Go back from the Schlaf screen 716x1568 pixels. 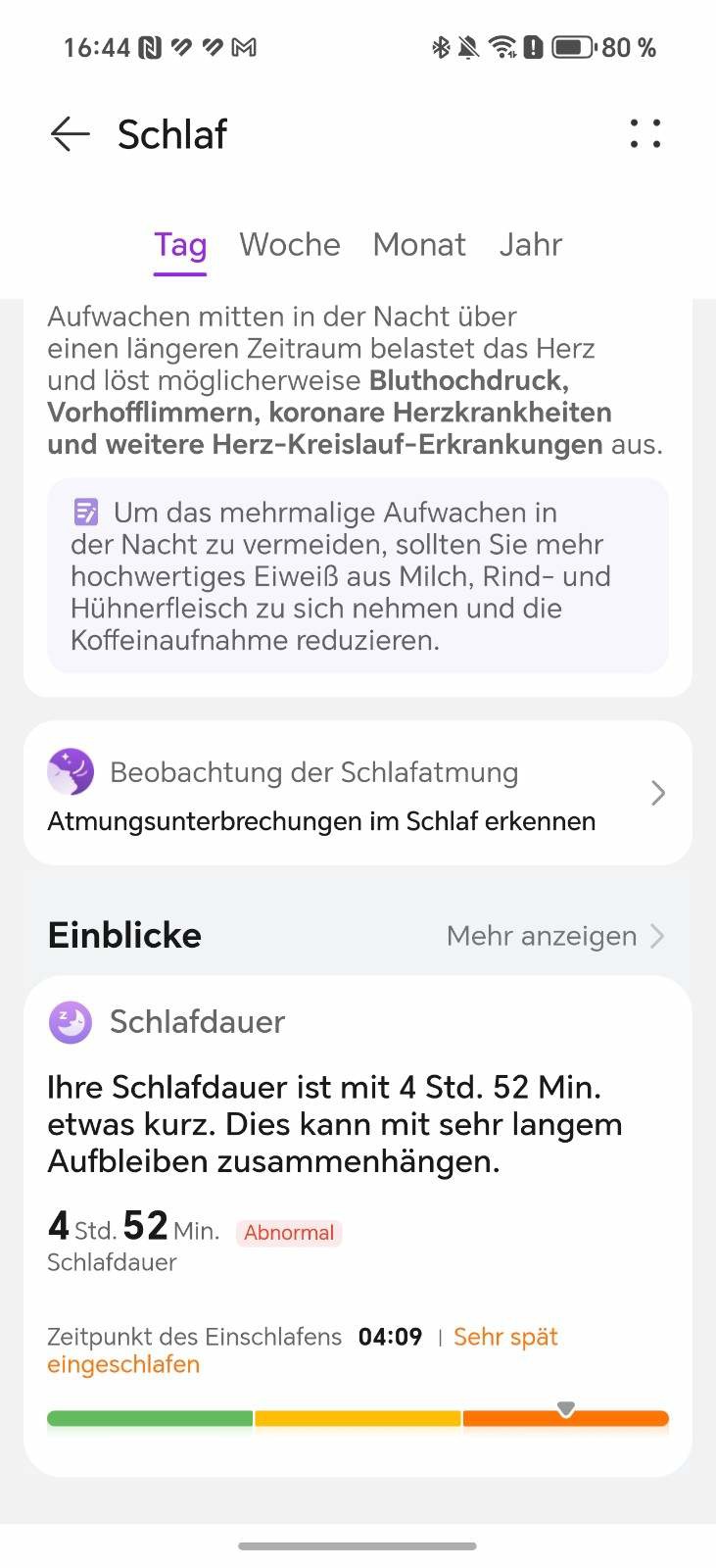pyautogui.click(x=70, y=134)
